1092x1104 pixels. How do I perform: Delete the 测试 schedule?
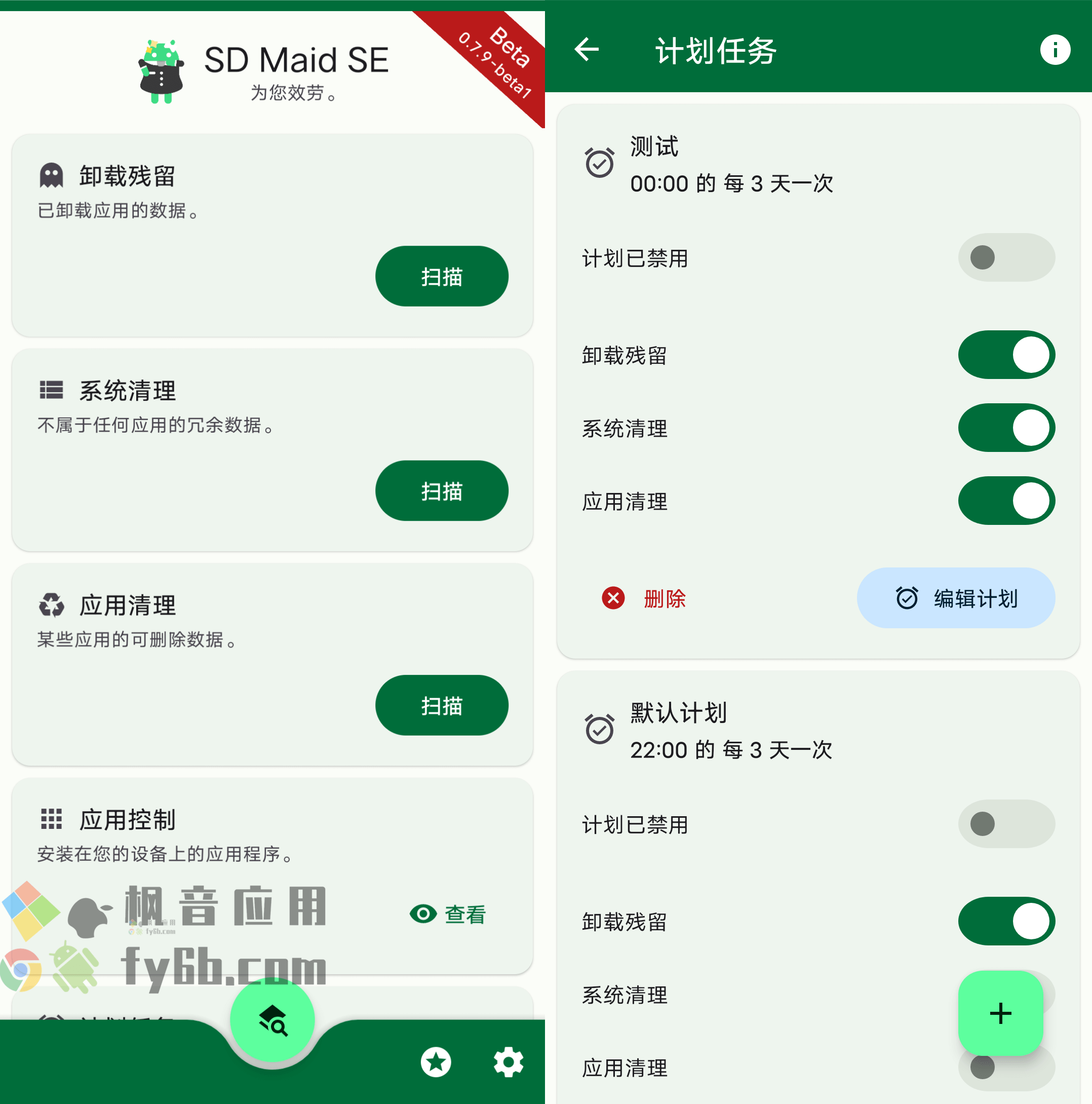[645, 598]
